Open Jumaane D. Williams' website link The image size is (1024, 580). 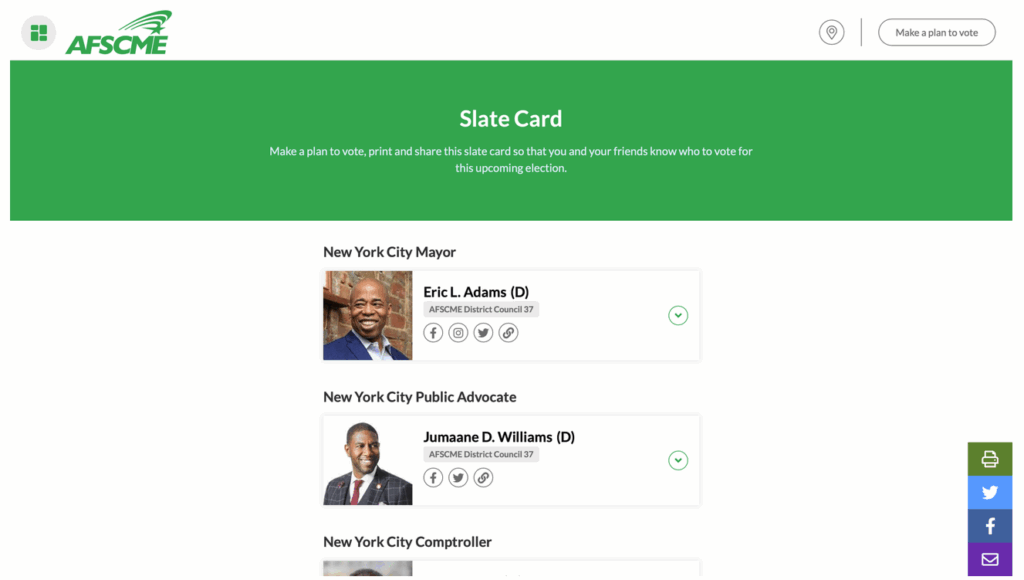pos(483,478)
